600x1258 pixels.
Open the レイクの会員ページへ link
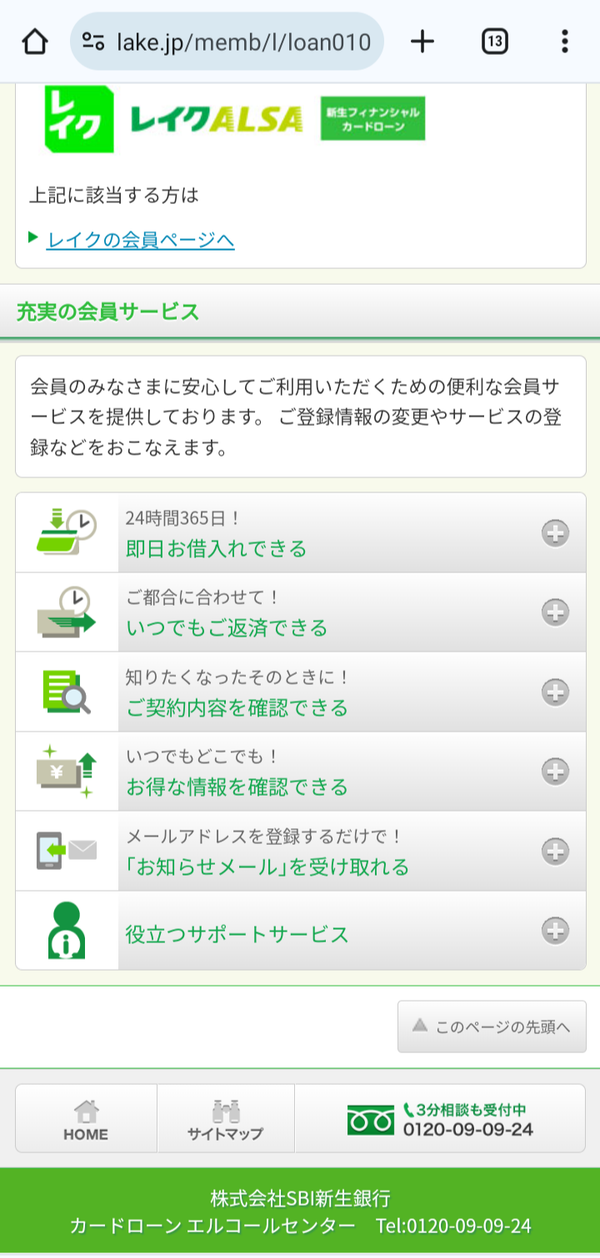coord(141,239)
